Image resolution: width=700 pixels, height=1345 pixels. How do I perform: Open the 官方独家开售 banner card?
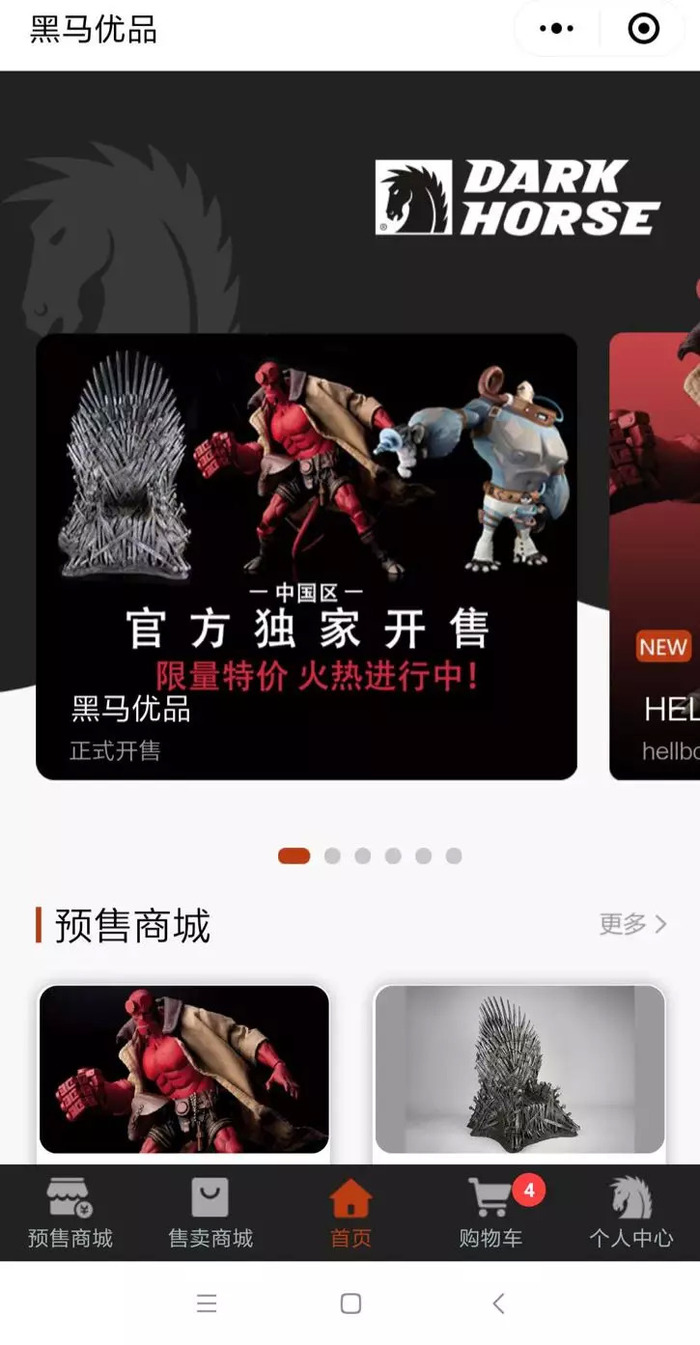pos(306,556)
